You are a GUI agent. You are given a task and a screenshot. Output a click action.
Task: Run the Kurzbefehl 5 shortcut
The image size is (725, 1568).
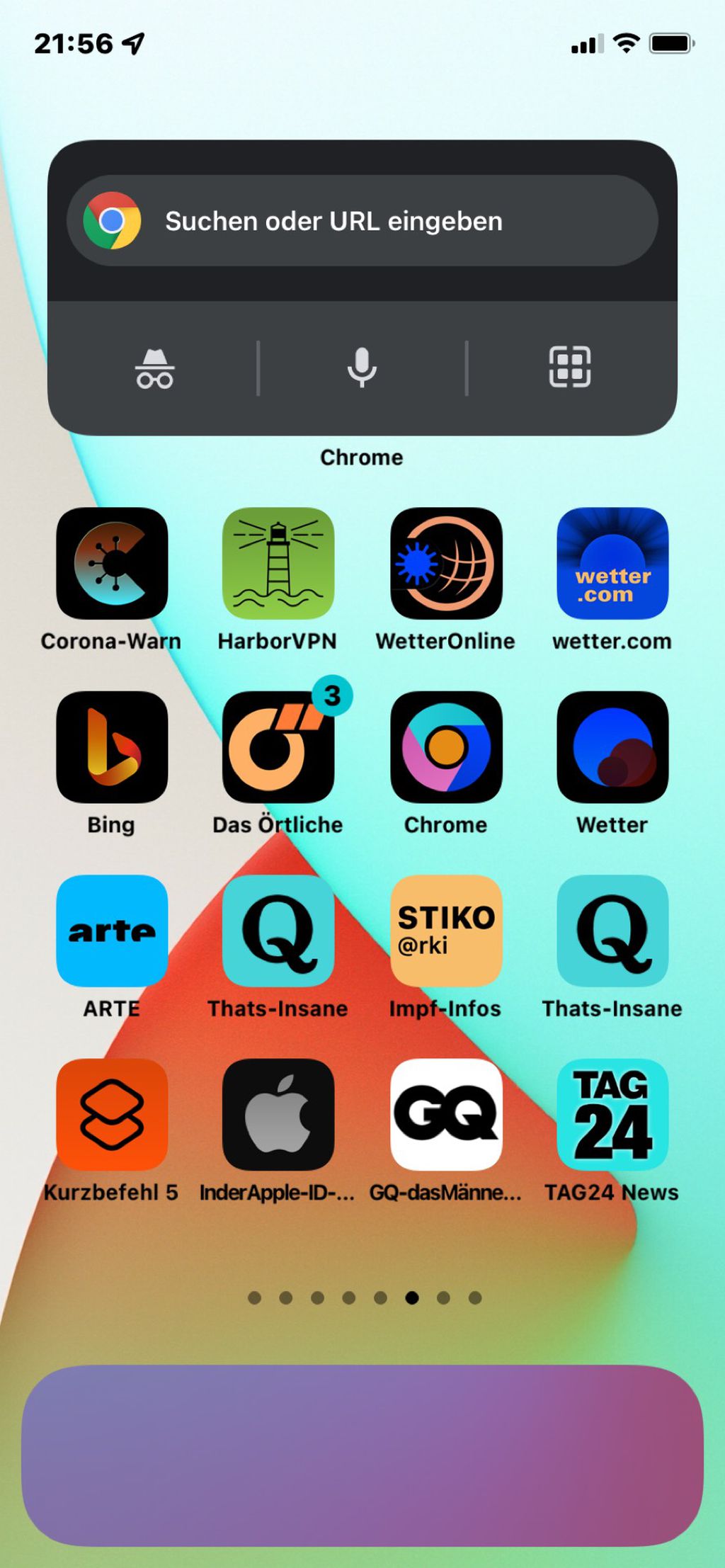[x=112, y=1114]
